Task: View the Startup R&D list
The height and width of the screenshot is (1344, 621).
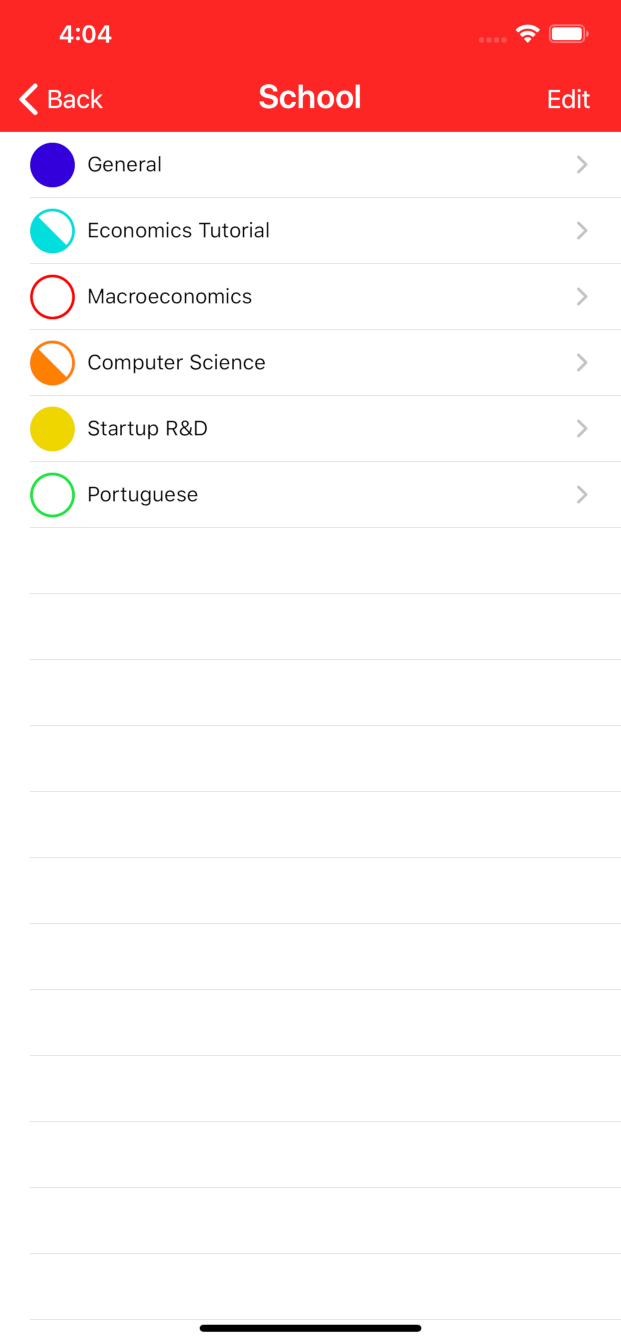Action: [310, 429]
